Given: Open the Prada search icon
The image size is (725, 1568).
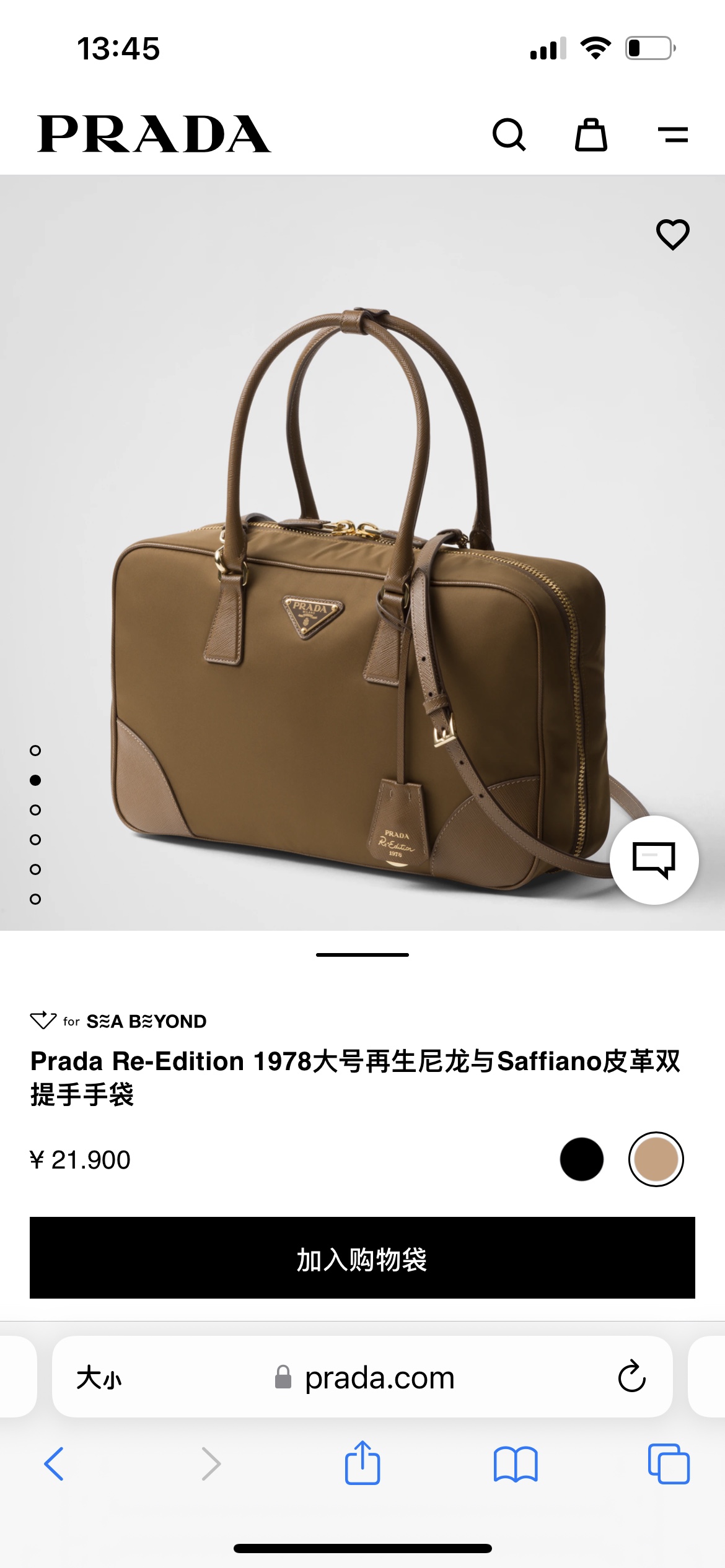Looking at the screenshot, I should coord(509,134).
